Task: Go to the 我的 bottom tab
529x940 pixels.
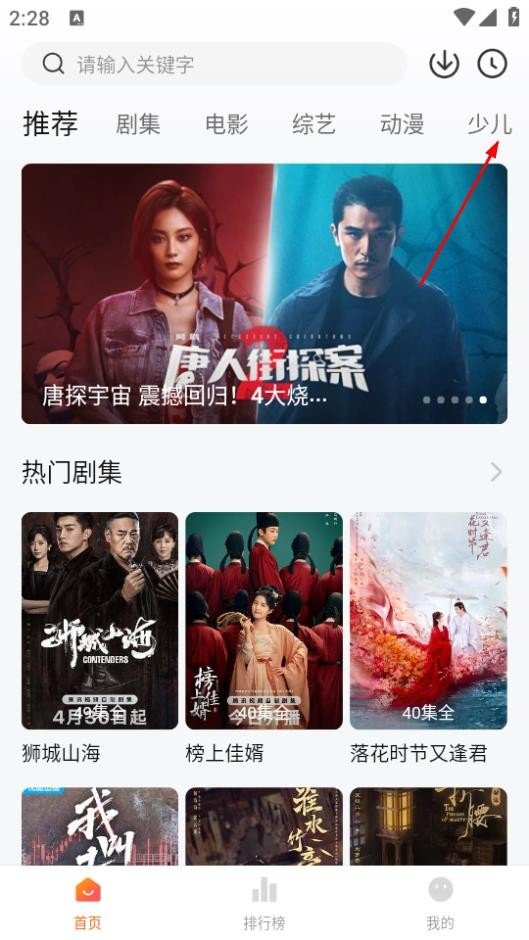Action: tap(440, 903)
